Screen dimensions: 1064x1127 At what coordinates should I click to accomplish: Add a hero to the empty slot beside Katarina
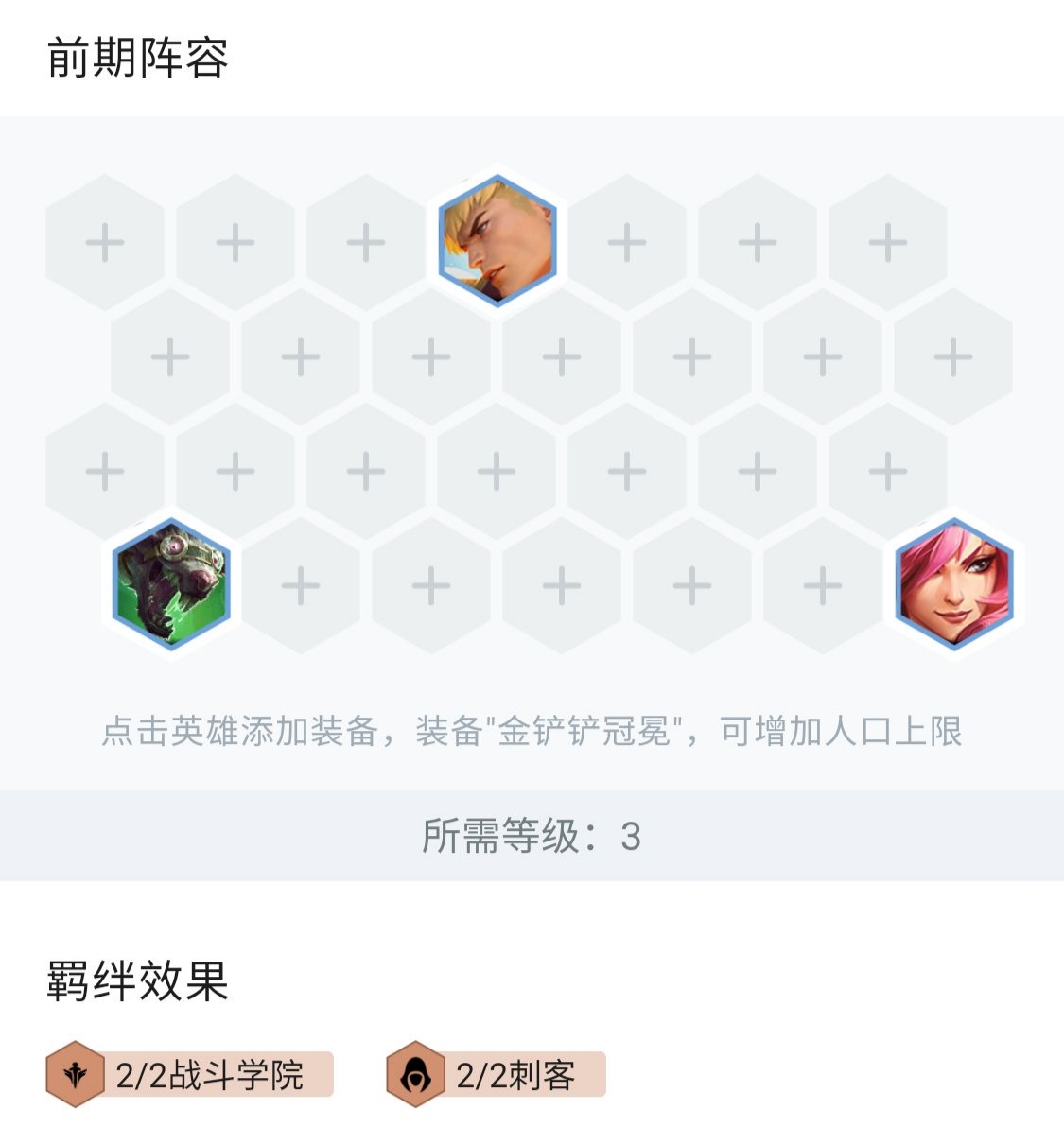pyautogui.click(x=823, y=587)
